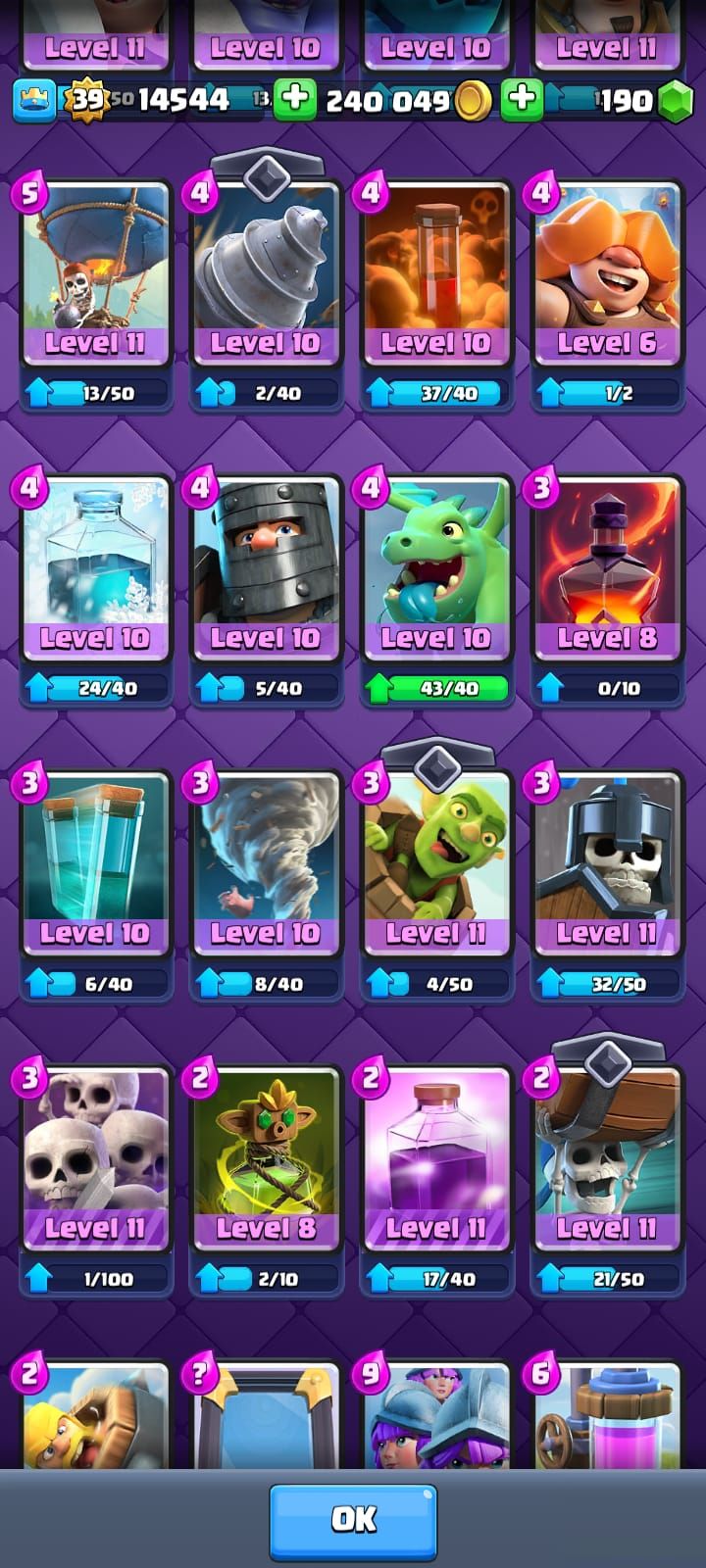This screenshot has height=1568, width=706.
Task: Open the Clone spell card
Action: (95, 864)
